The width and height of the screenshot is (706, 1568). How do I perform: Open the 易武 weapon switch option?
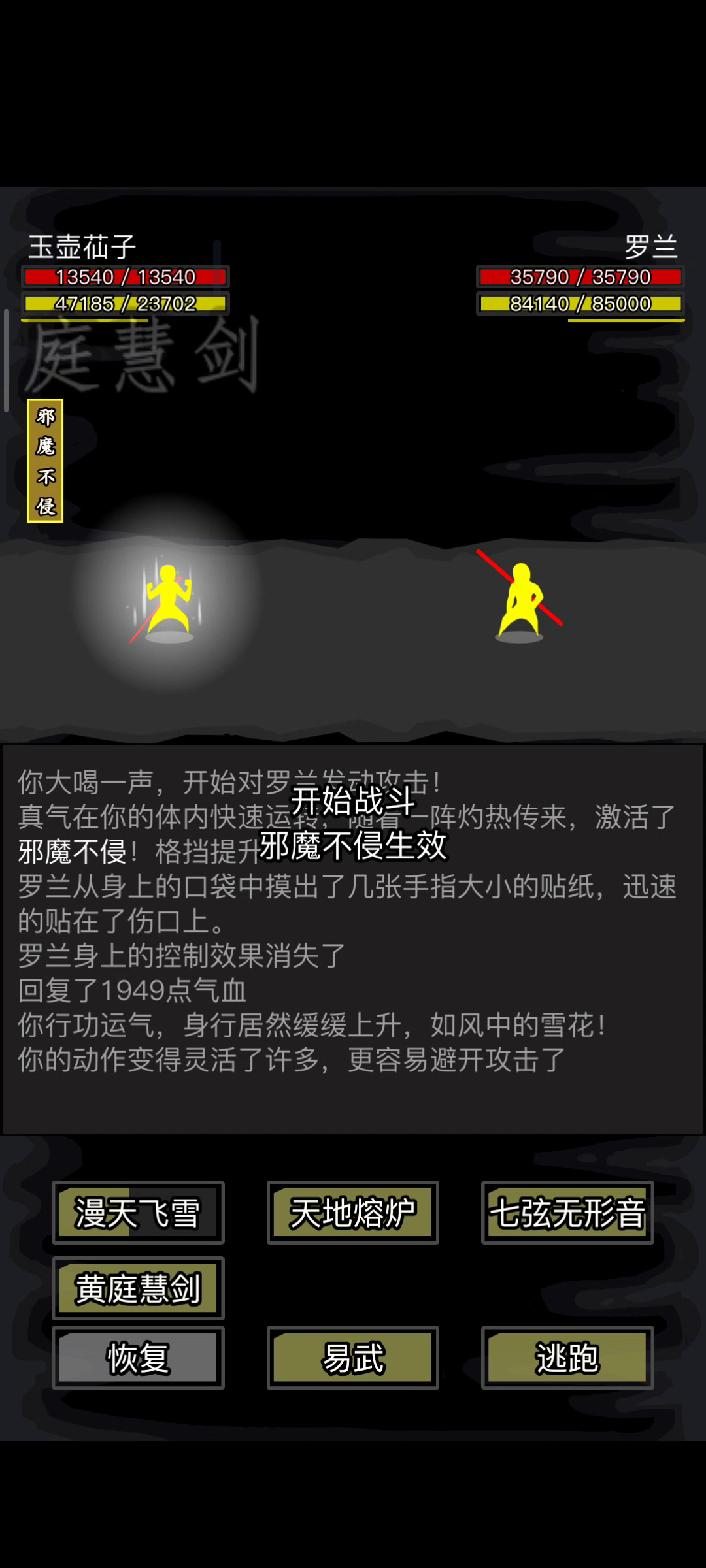(x=353, y=1358)
